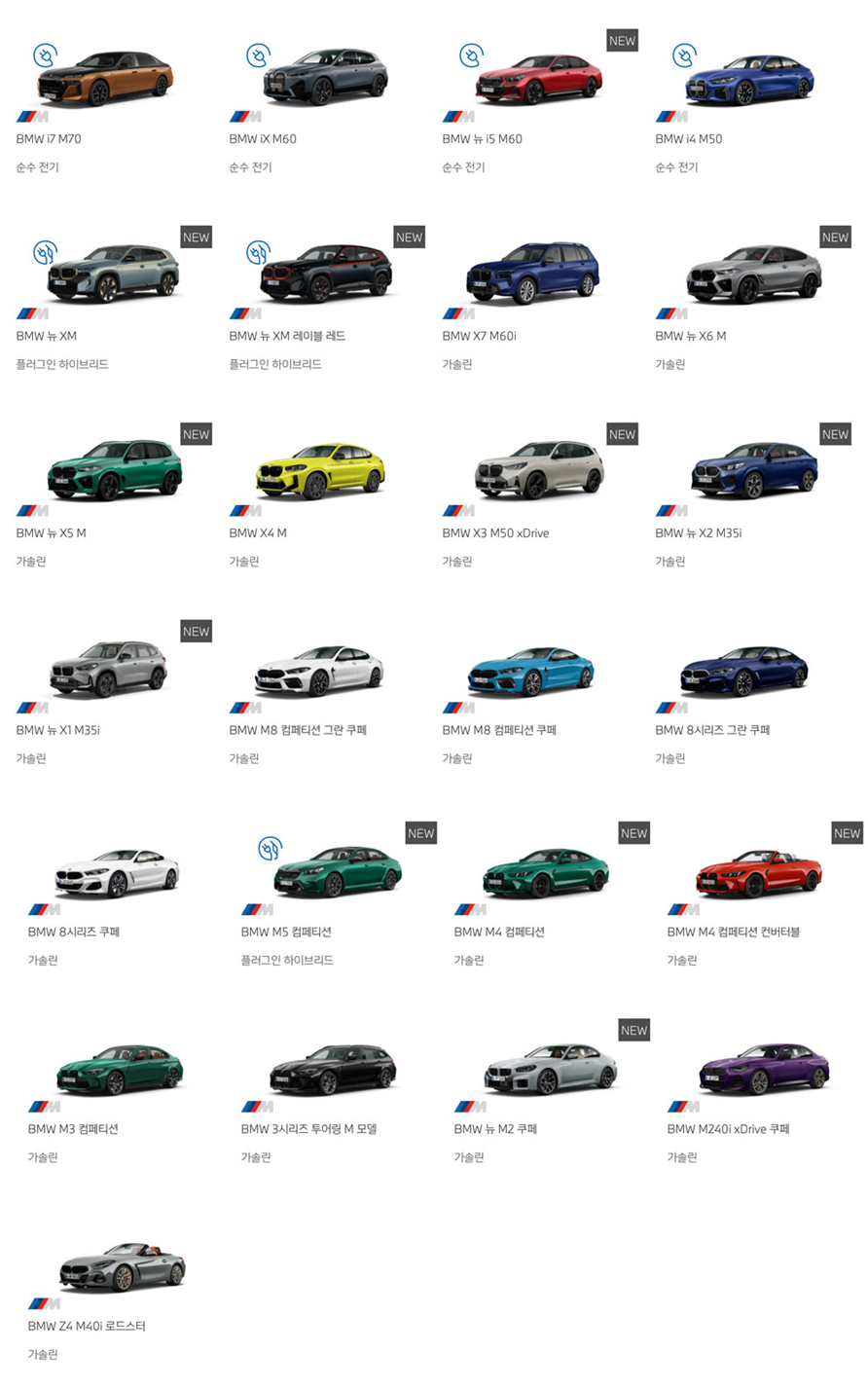Viewport: 868px width, 1389px height.
Task: Open the BMW 뉴 M2 쿠페 model
Action: 550,1069
